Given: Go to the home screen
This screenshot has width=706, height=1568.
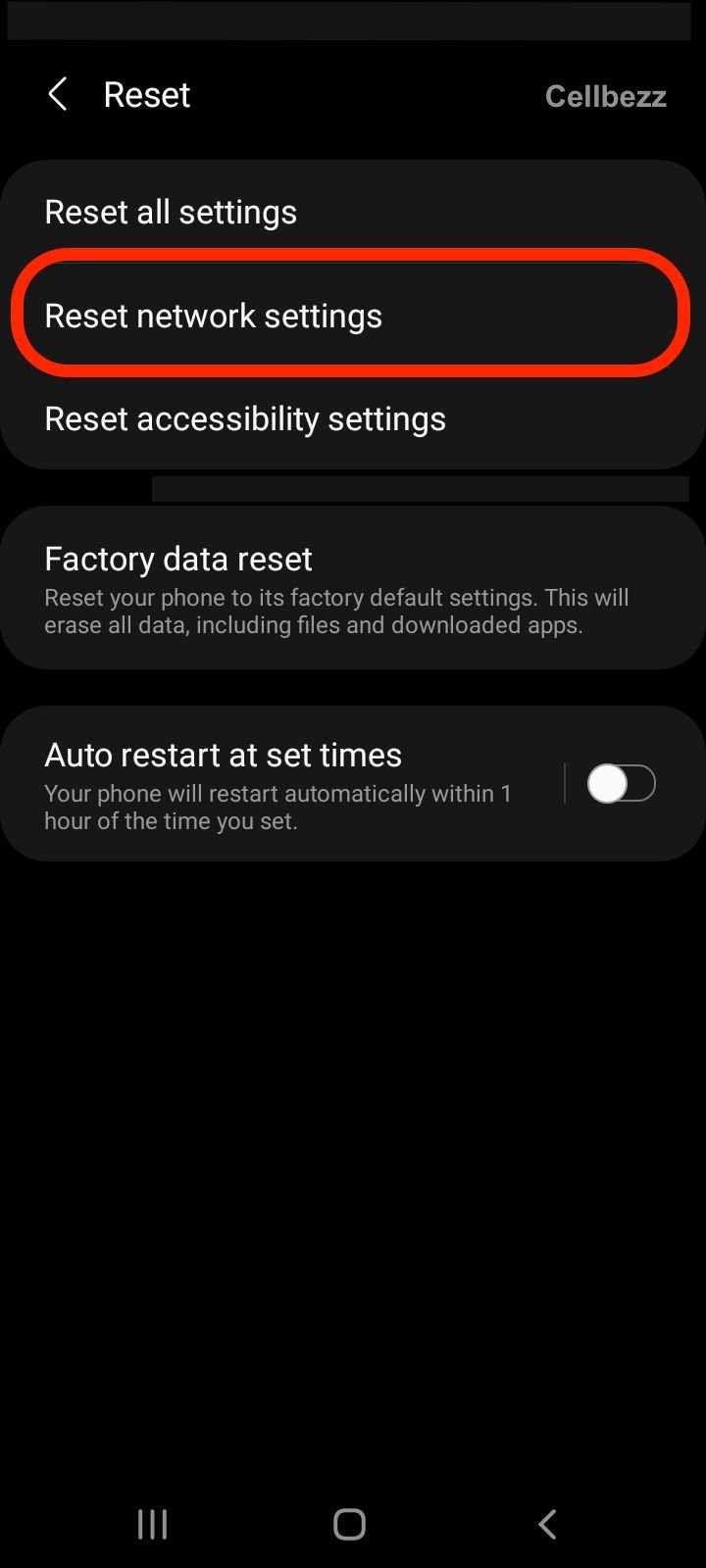Looking at the screenshot, I should pos(350,1524).
